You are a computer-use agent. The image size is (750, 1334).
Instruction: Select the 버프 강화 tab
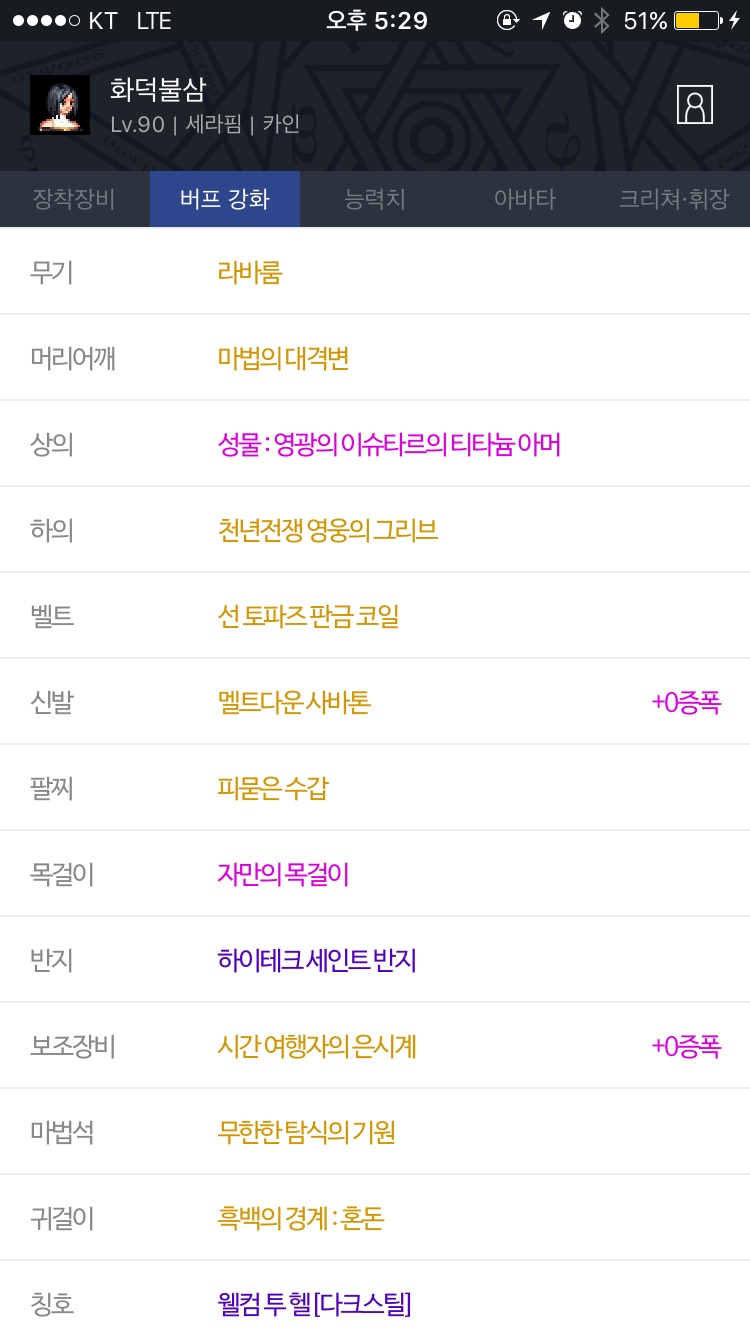click(225, 199)
